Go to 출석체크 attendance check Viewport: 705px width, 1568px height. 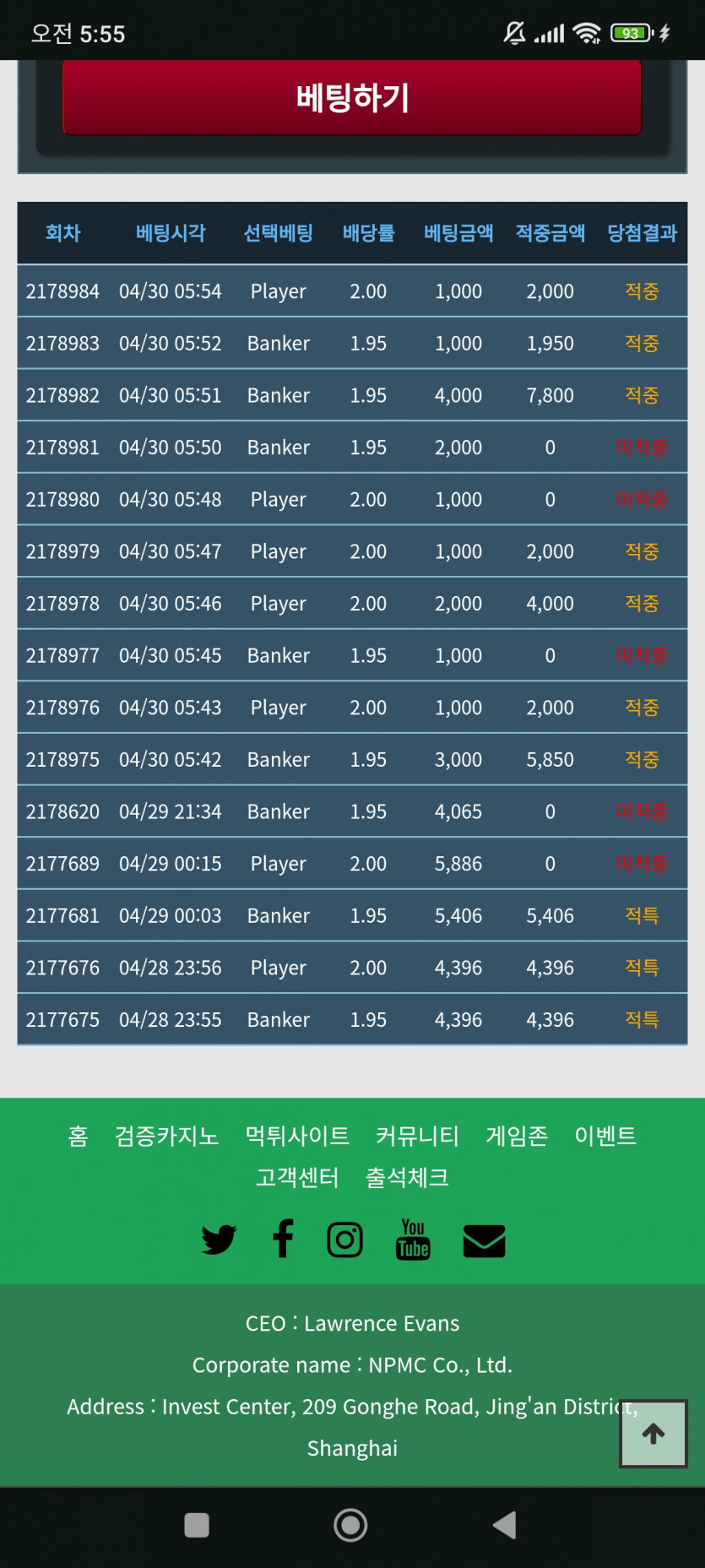(x=407, y=1177)
